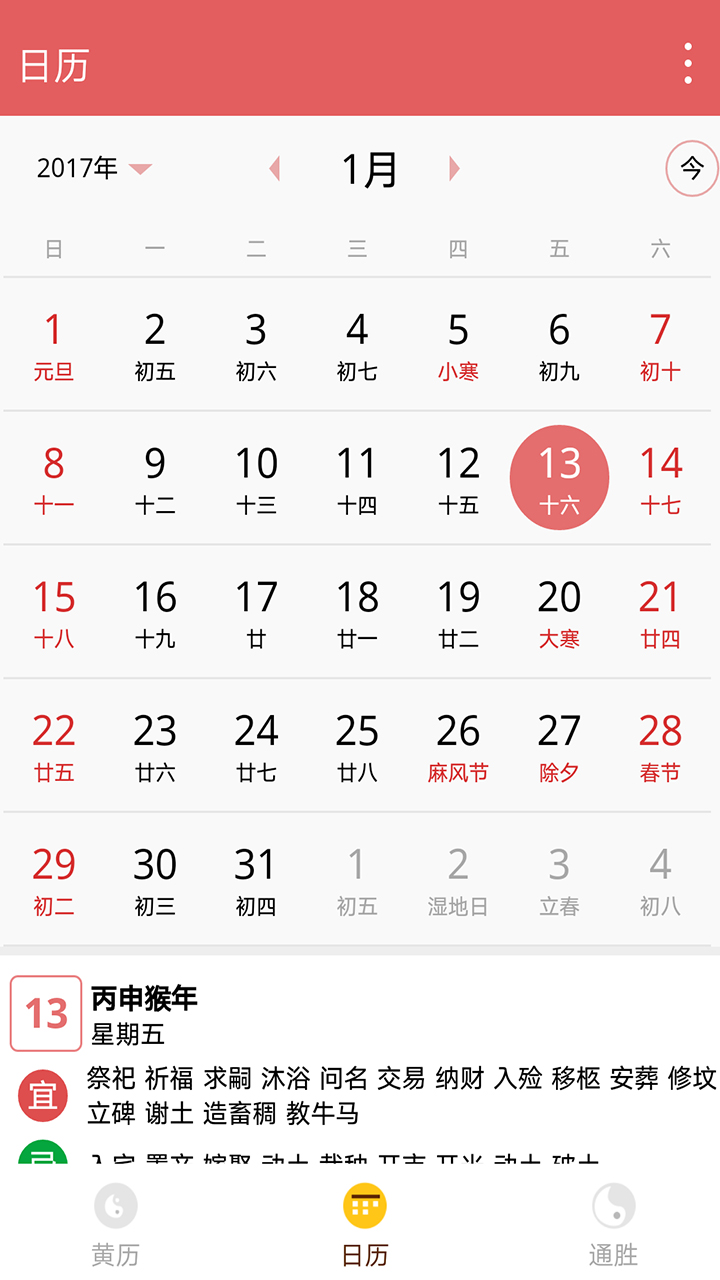Select January 1 元旦
Screen dimensions: 720x1280
click(x=54, y=345)
